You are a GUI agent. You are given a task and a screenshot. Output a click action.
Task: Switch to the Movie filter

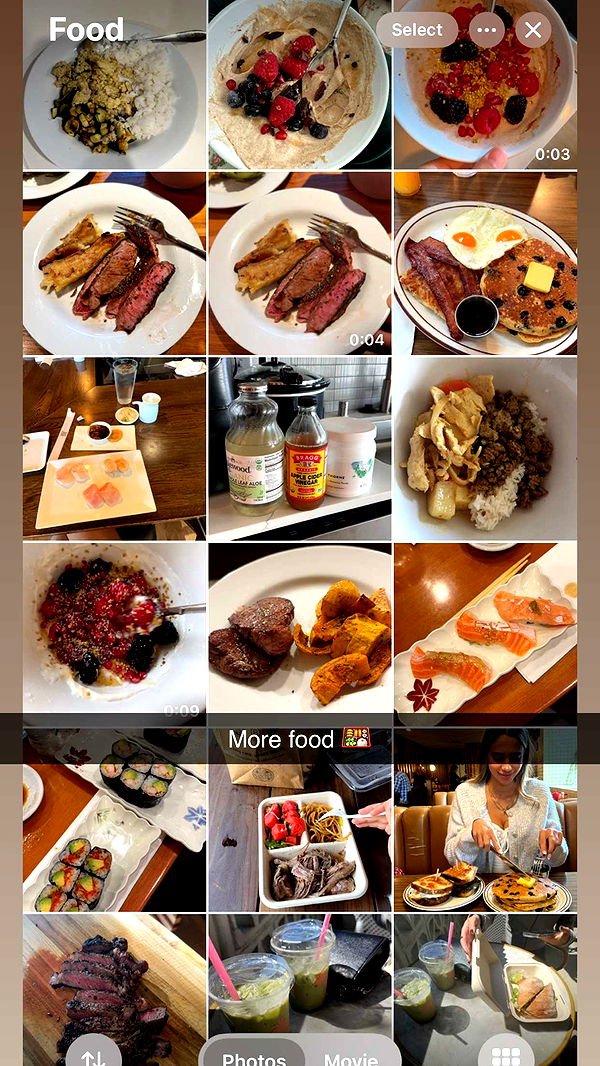pos(351,1054)
